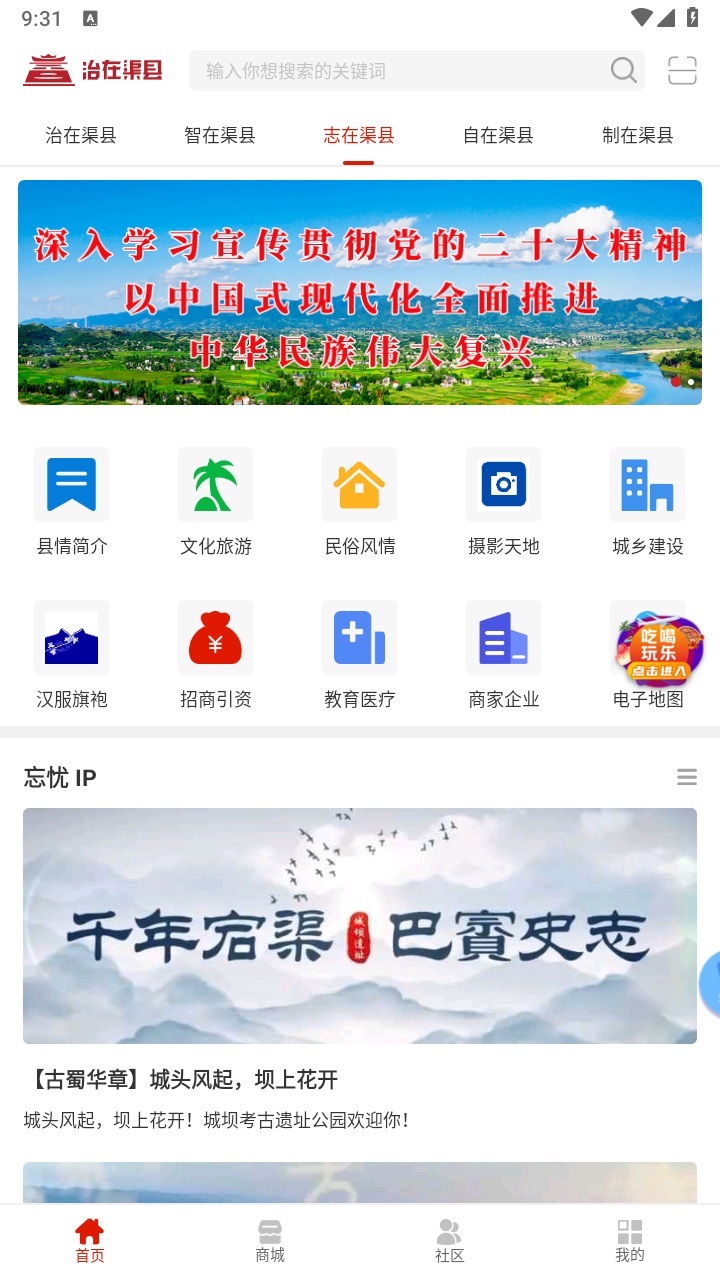Tap the search input field
The width and height of the screenshot is (720, 1280).
pyautogui.click(x=400, y=70)
